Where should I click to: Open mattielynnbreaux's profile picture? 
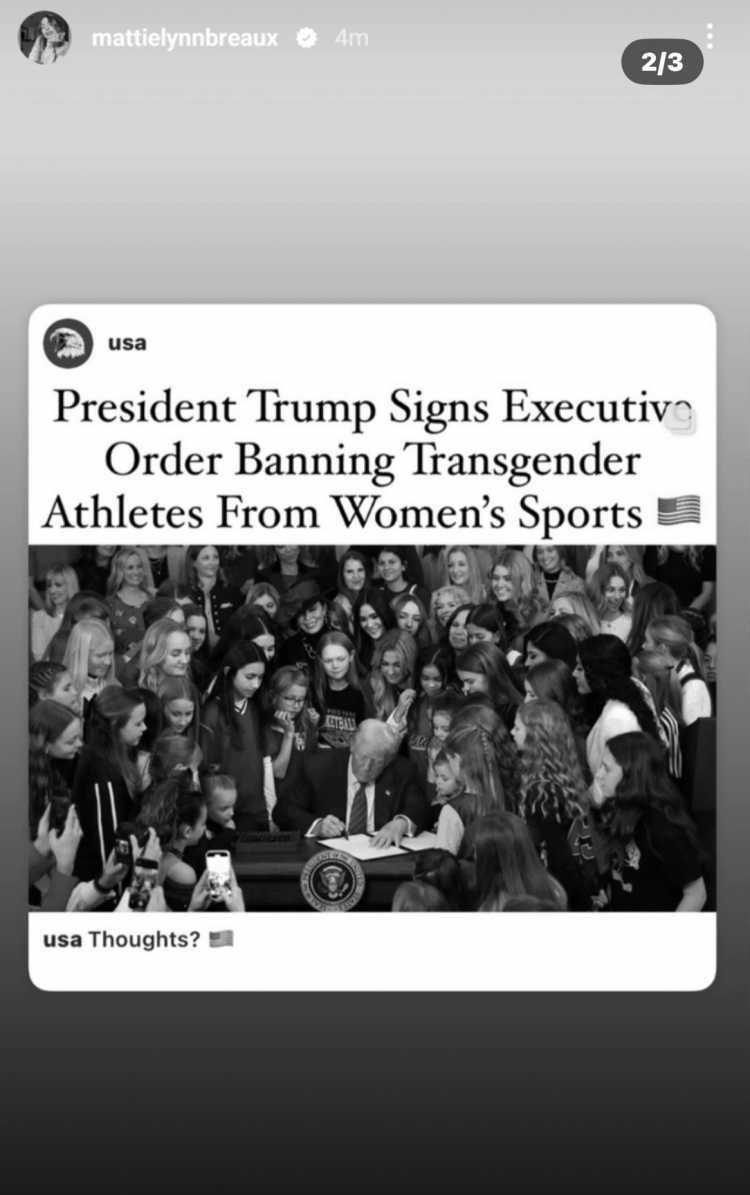pyautogui.click(x=44, y=38)
